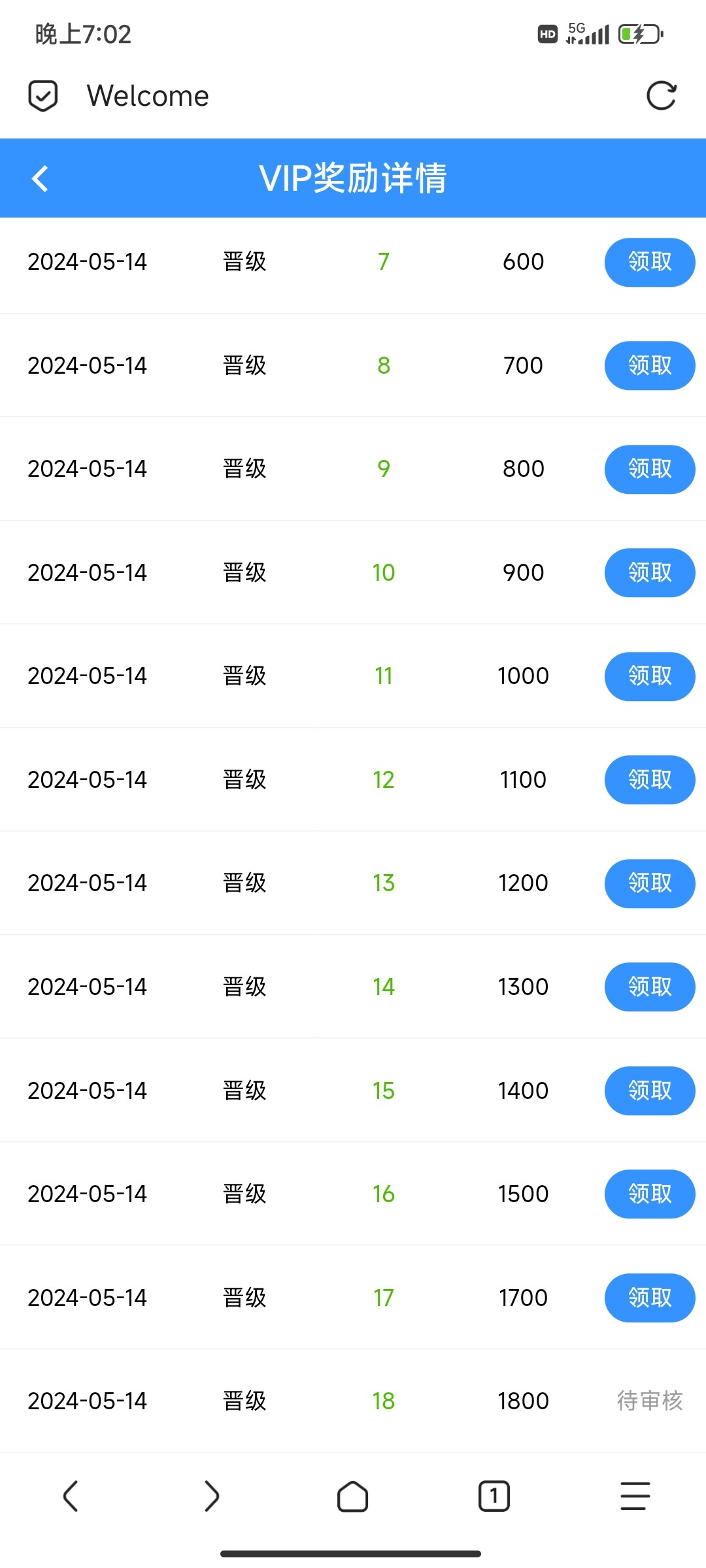The image size is (706, 1568).
Task: Collect the 1400 reward for level 15
Action: coord(649,1091)
